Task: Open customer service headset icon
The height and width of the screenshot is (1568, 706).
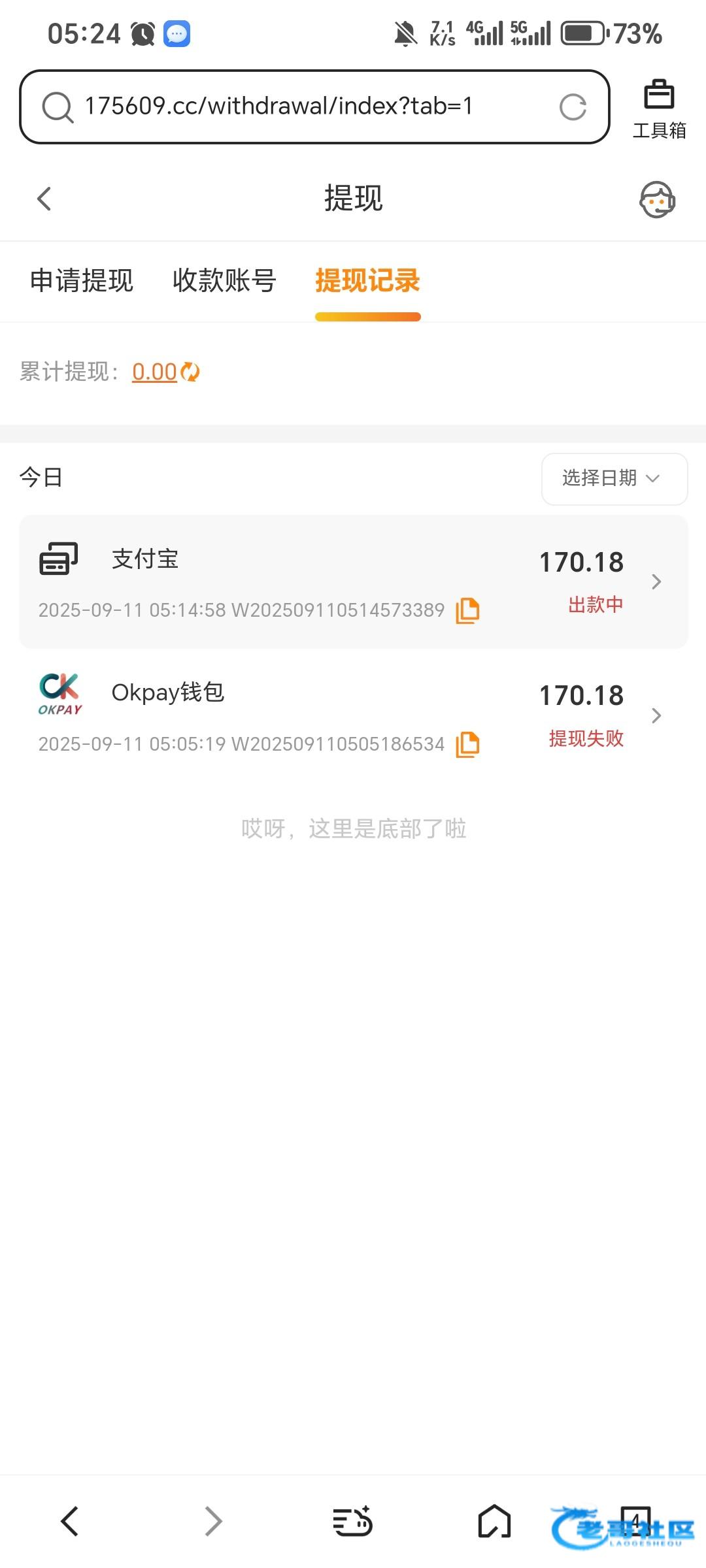Action: pos(656,199)
